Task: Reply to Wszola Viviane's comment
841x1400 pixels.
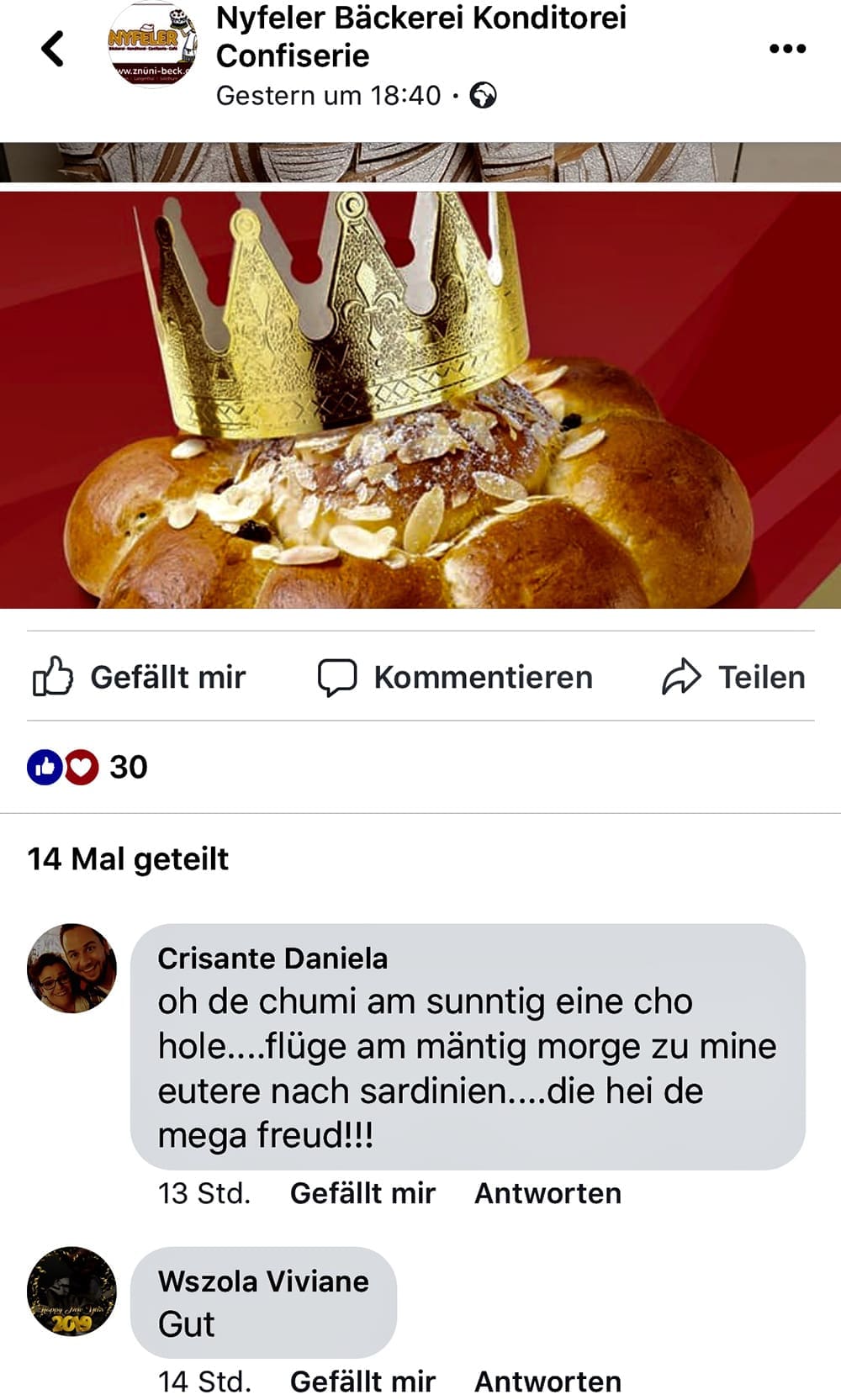Action: coord(547,1381)
